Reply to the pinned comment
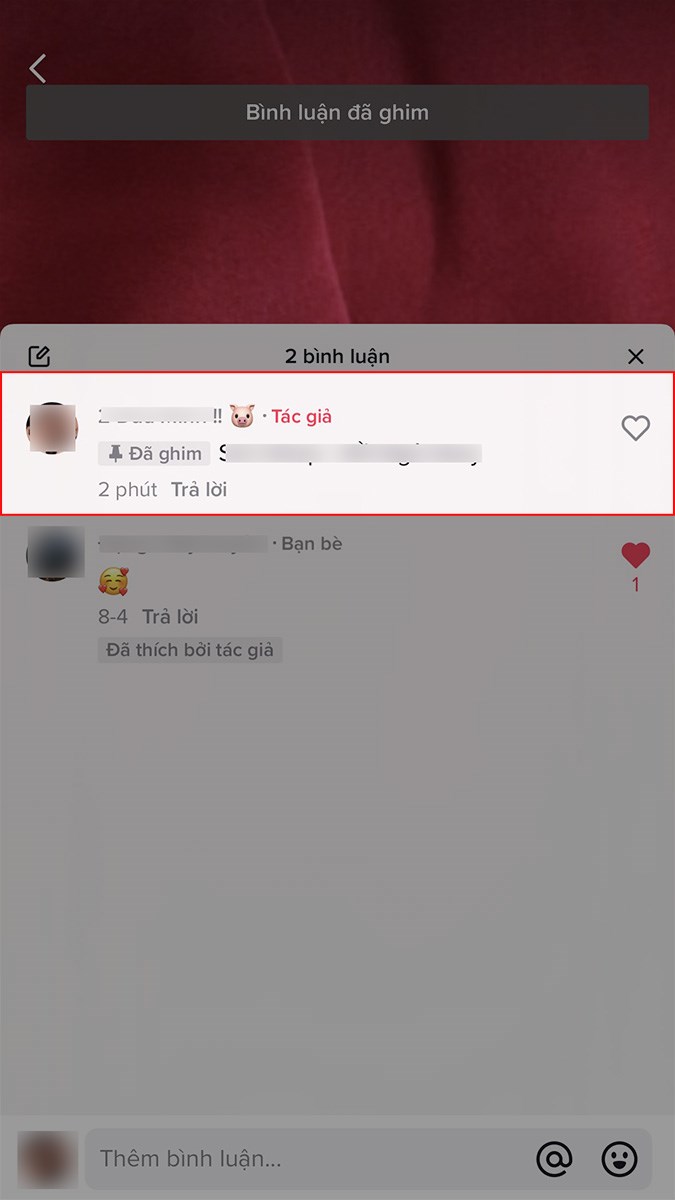 199,490
